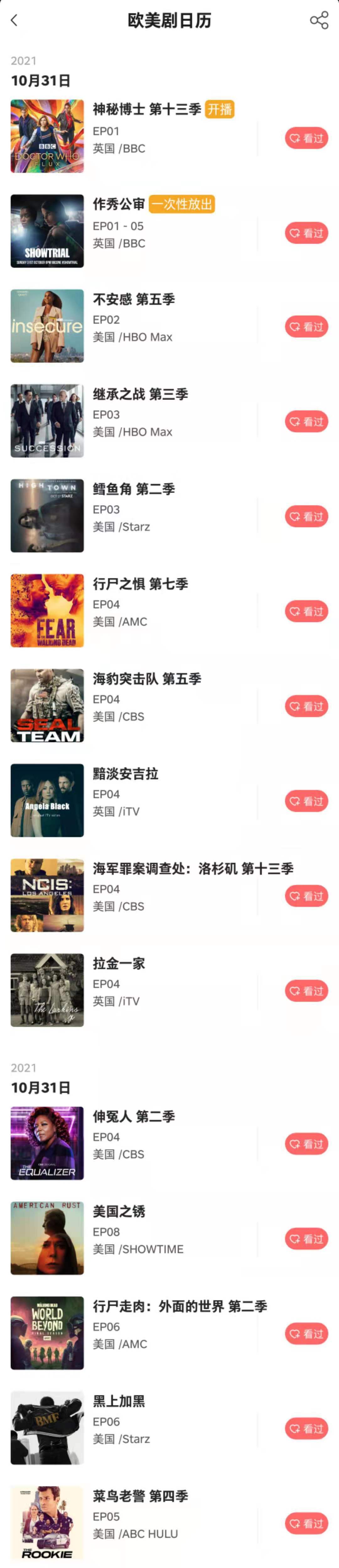Open the 海豹突击队 第五季 poster
Viewport: 339px width, 1568px height.
47,705
